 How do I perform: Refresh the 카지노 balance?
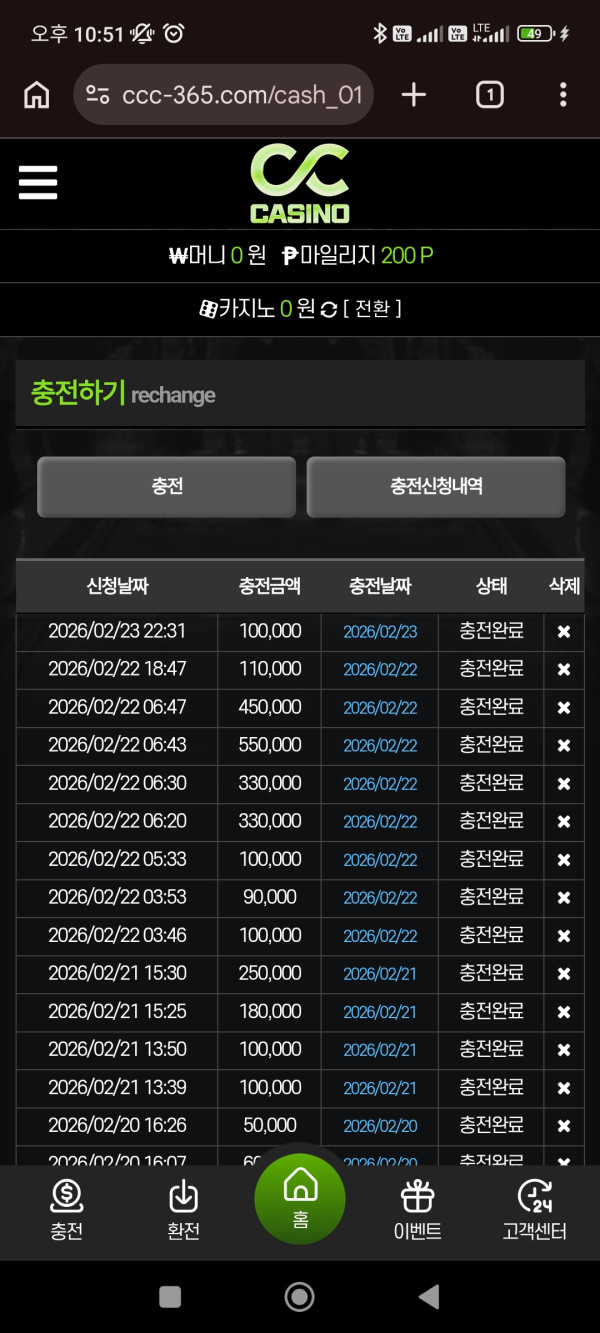coord(329,310)
